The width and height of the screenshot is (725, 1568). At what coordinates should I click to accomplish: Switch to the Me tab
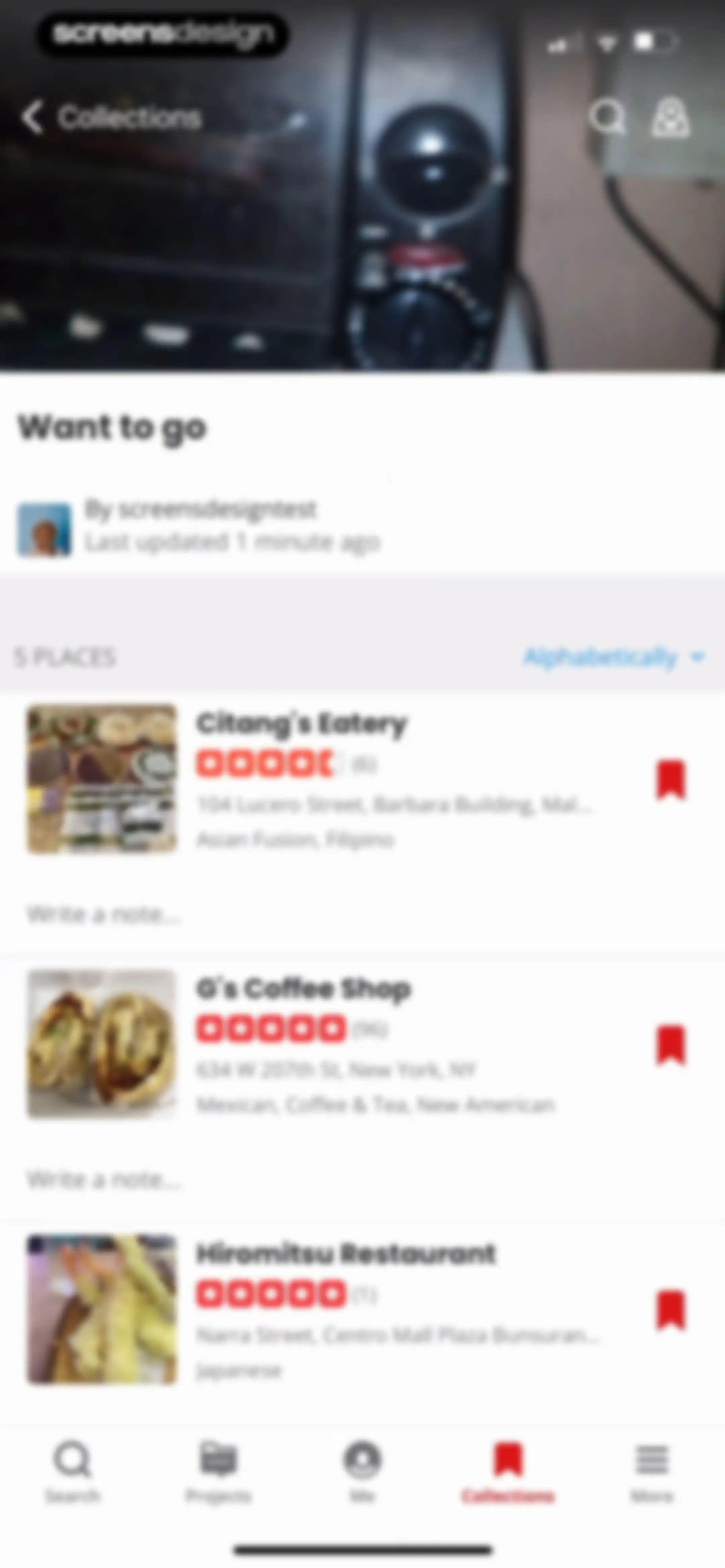tap(363, 1471)
